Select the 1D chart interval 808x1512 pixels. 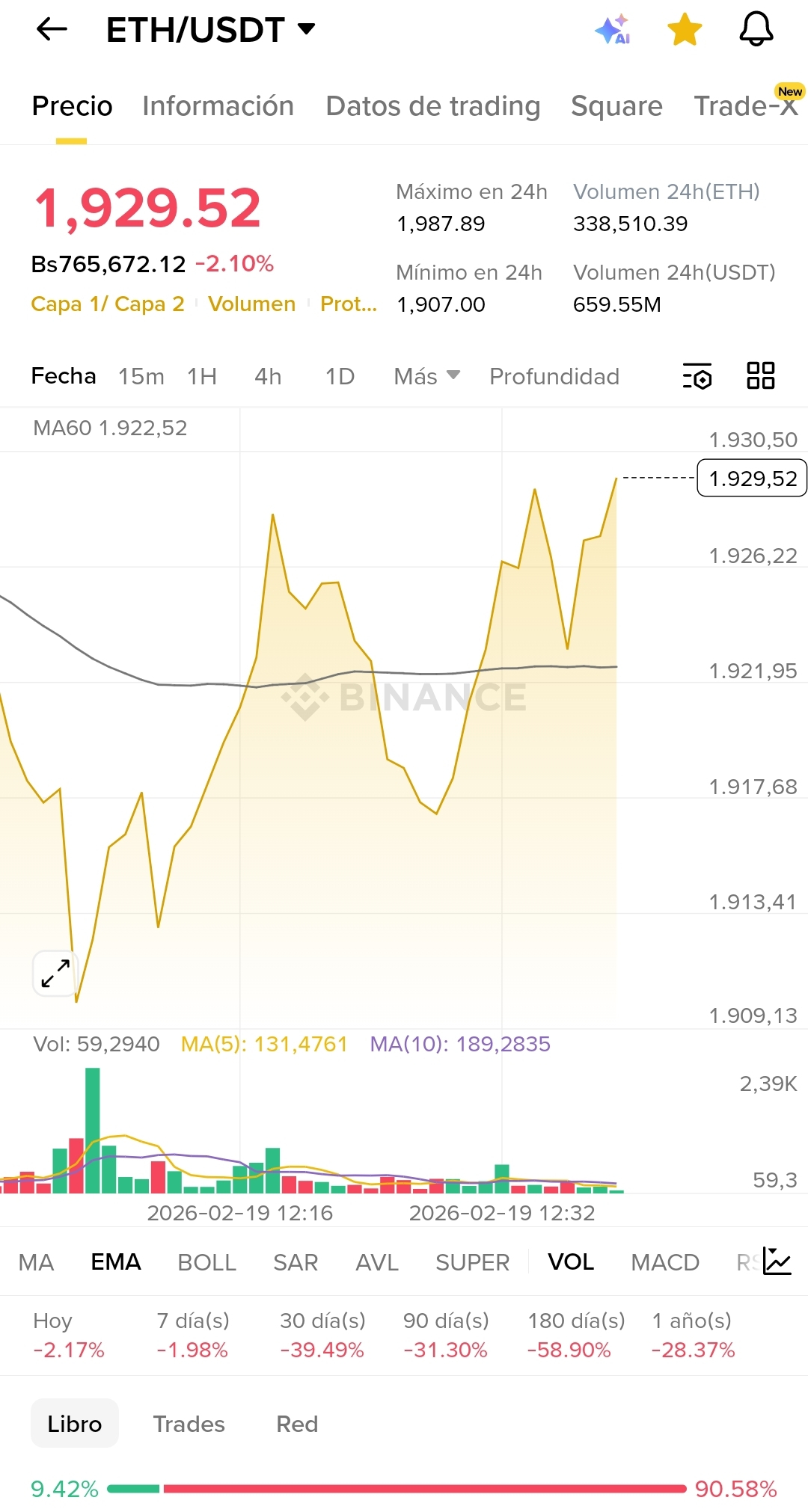[340, 376]
